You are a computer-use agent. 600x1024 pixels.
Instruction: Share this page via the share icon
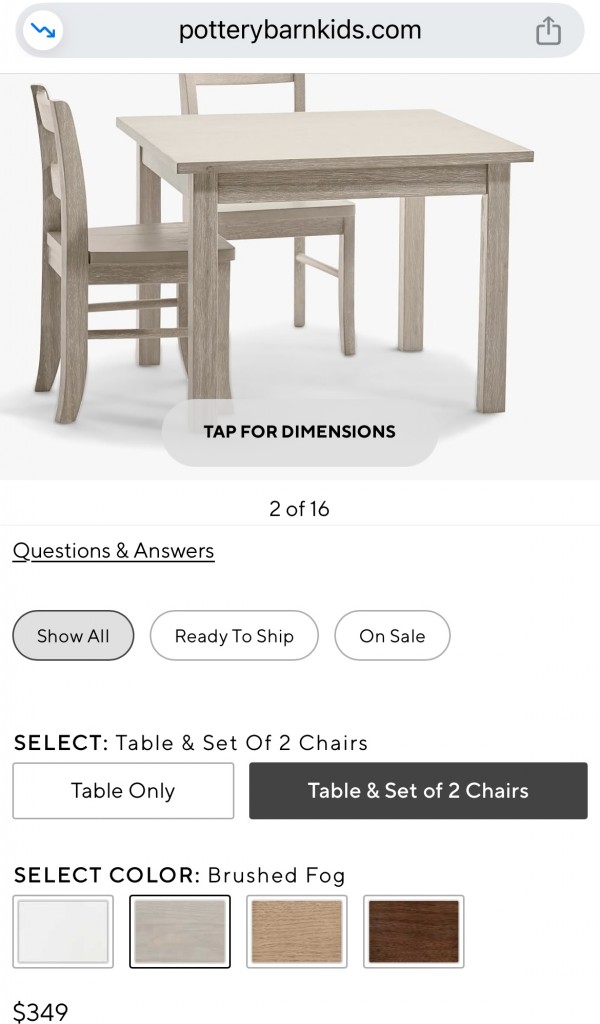548,31
